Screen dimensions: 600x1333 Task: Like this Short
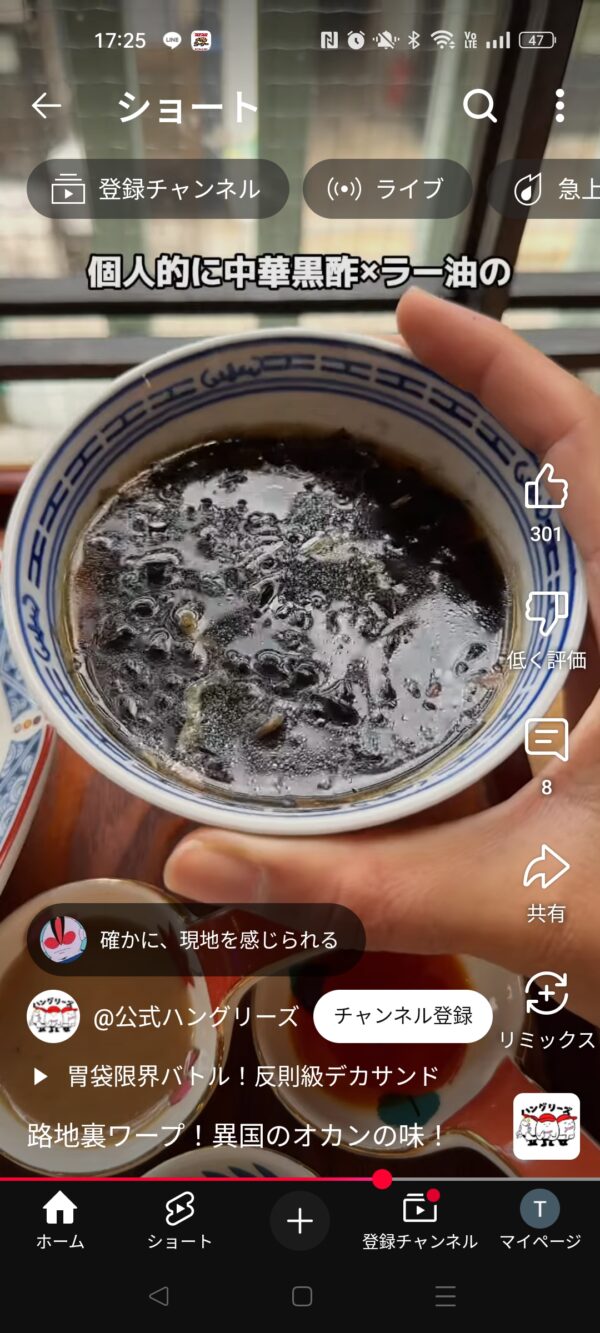pyautogui.click(x=546, y=488)
